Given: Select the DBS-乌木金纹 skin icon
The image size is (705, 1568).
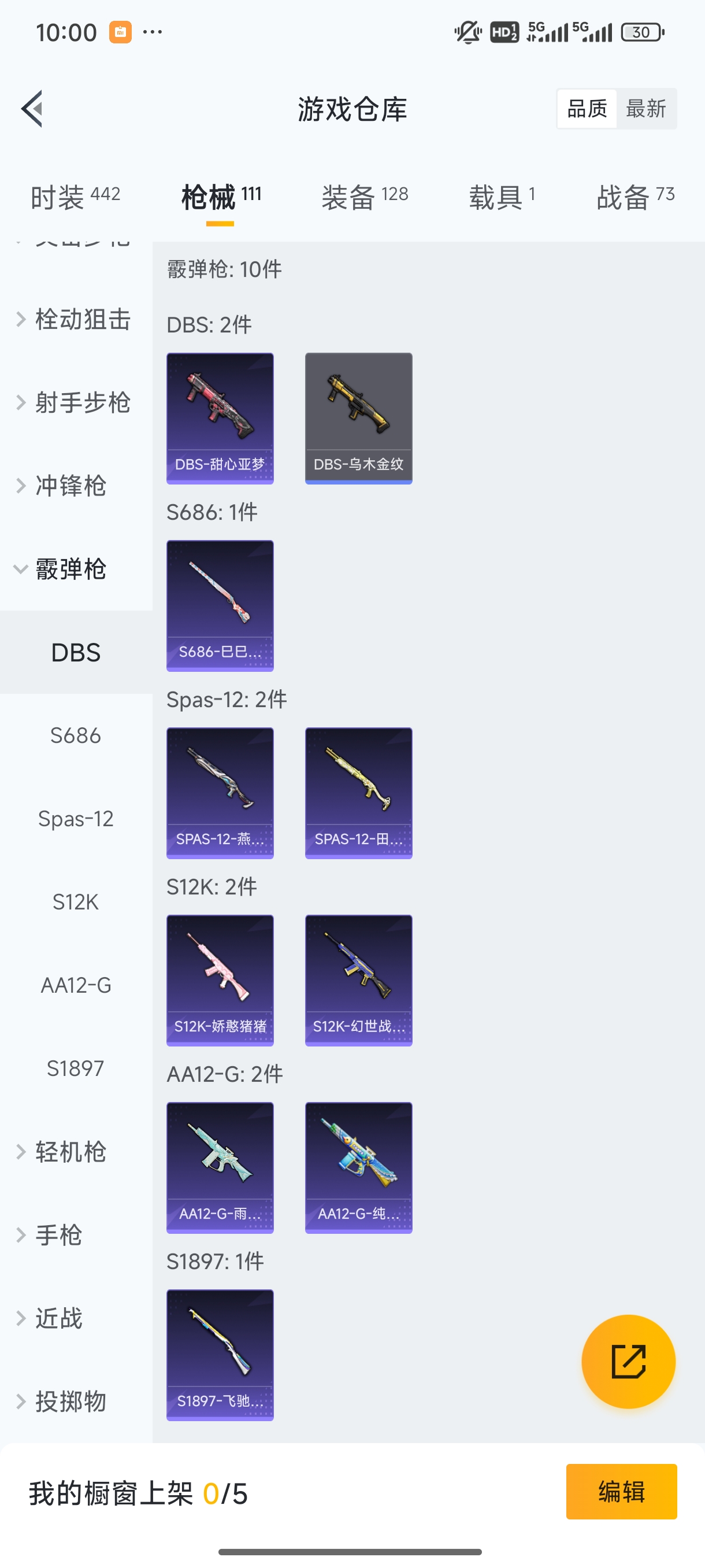Looking at the screenshot, I should (358, 417).
